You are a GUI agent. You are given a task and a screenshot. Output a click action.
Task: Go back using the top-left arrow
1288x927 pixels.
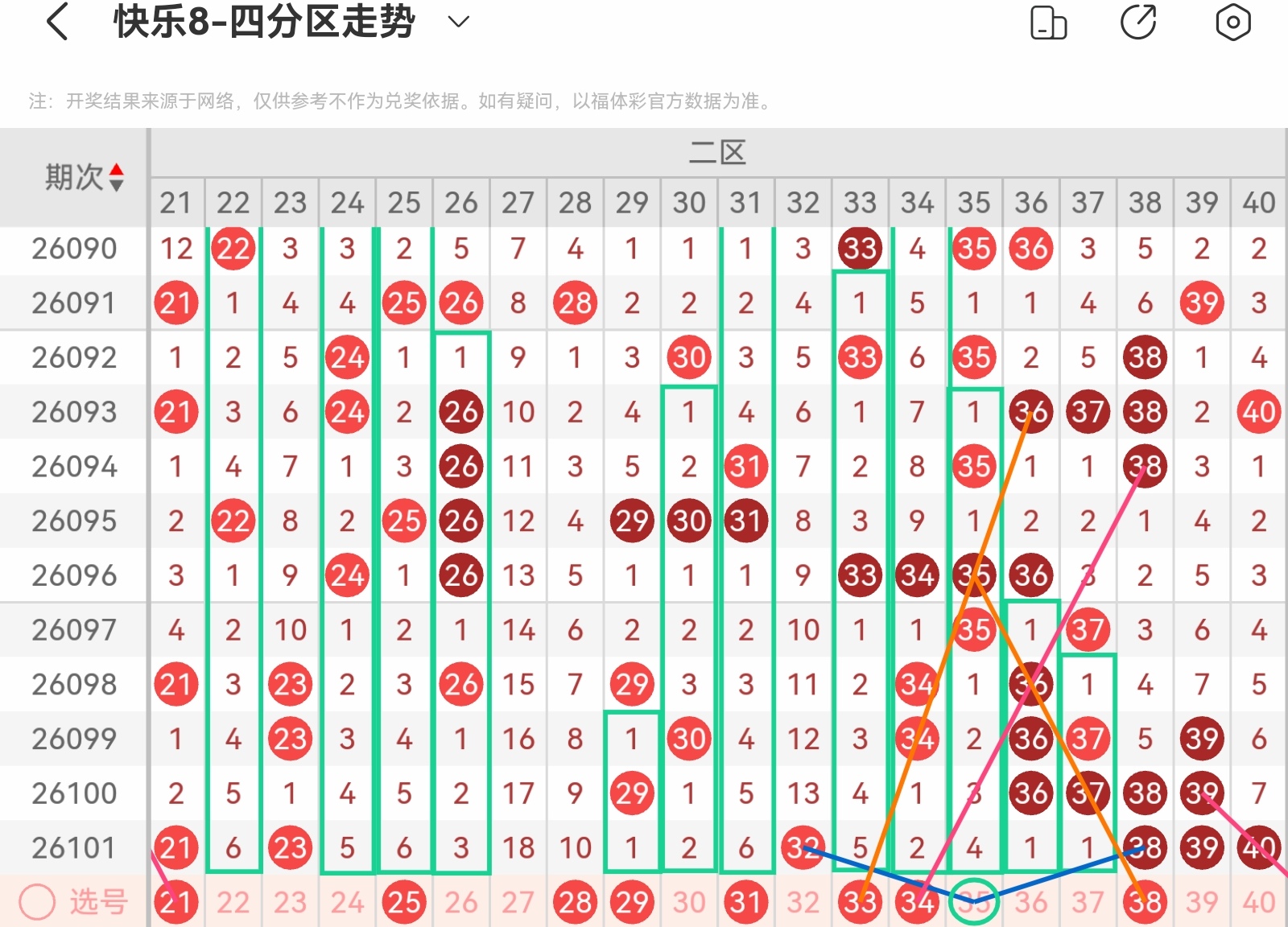pos(58,22)
